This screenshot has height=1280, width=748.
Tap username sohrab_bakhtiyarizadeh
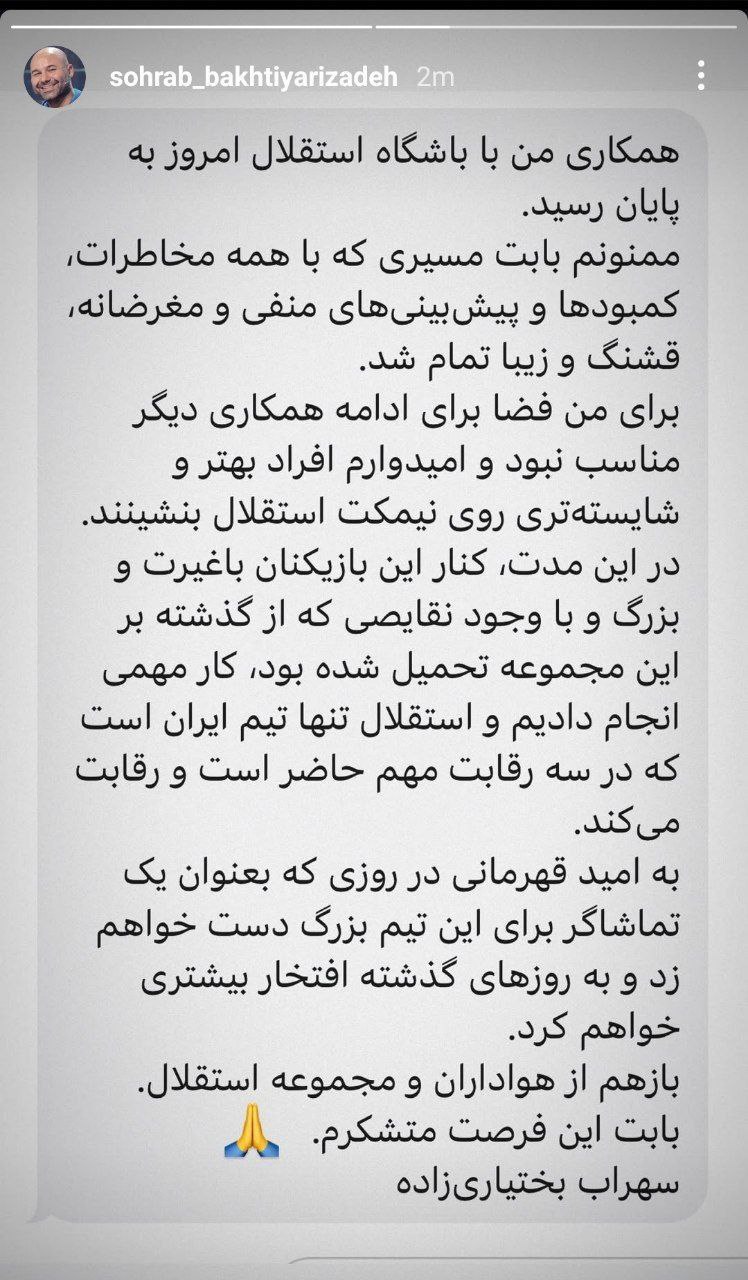click(254, 77)
